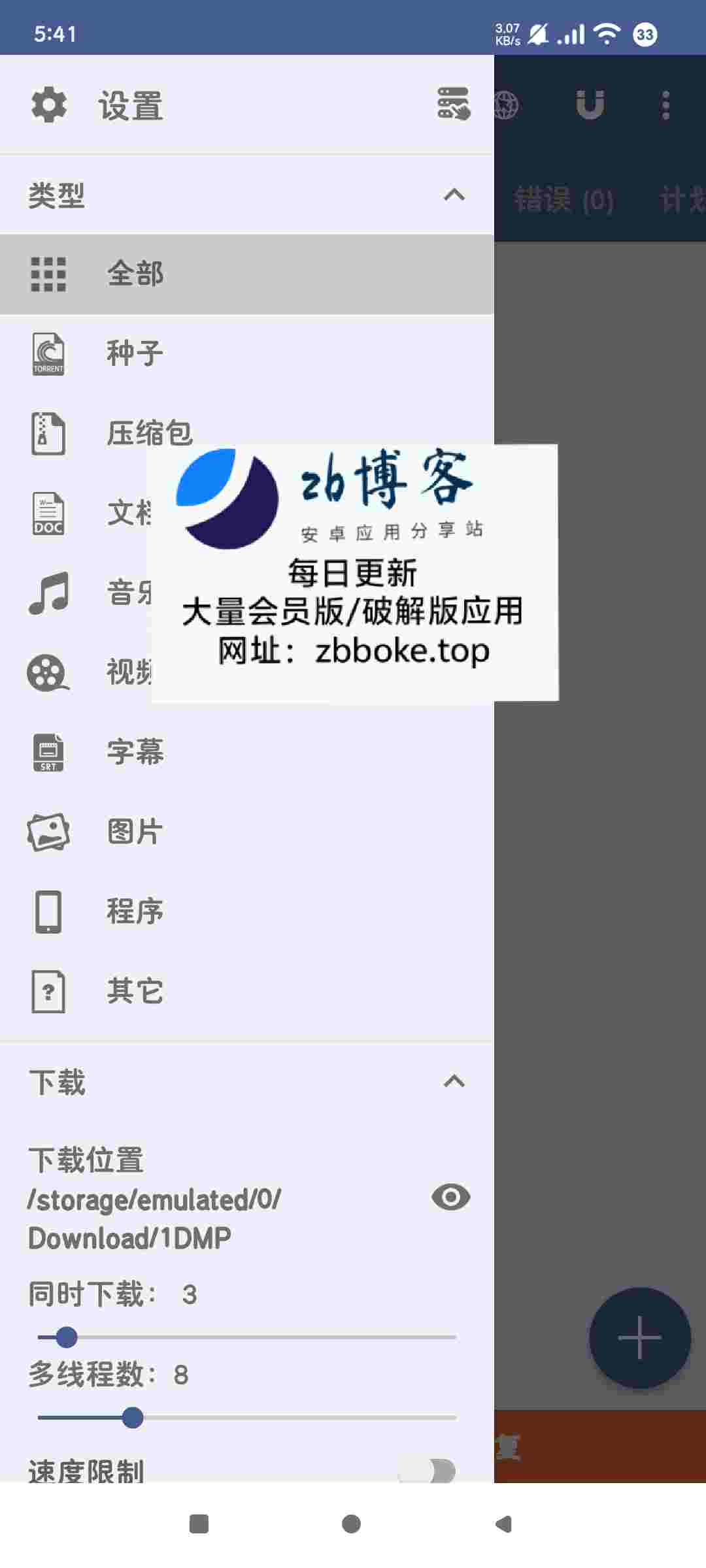The image size is (706, 1568).
Task: Open the three-dot overflow menu
Action: pyautogui.click(x=665, y=105)
